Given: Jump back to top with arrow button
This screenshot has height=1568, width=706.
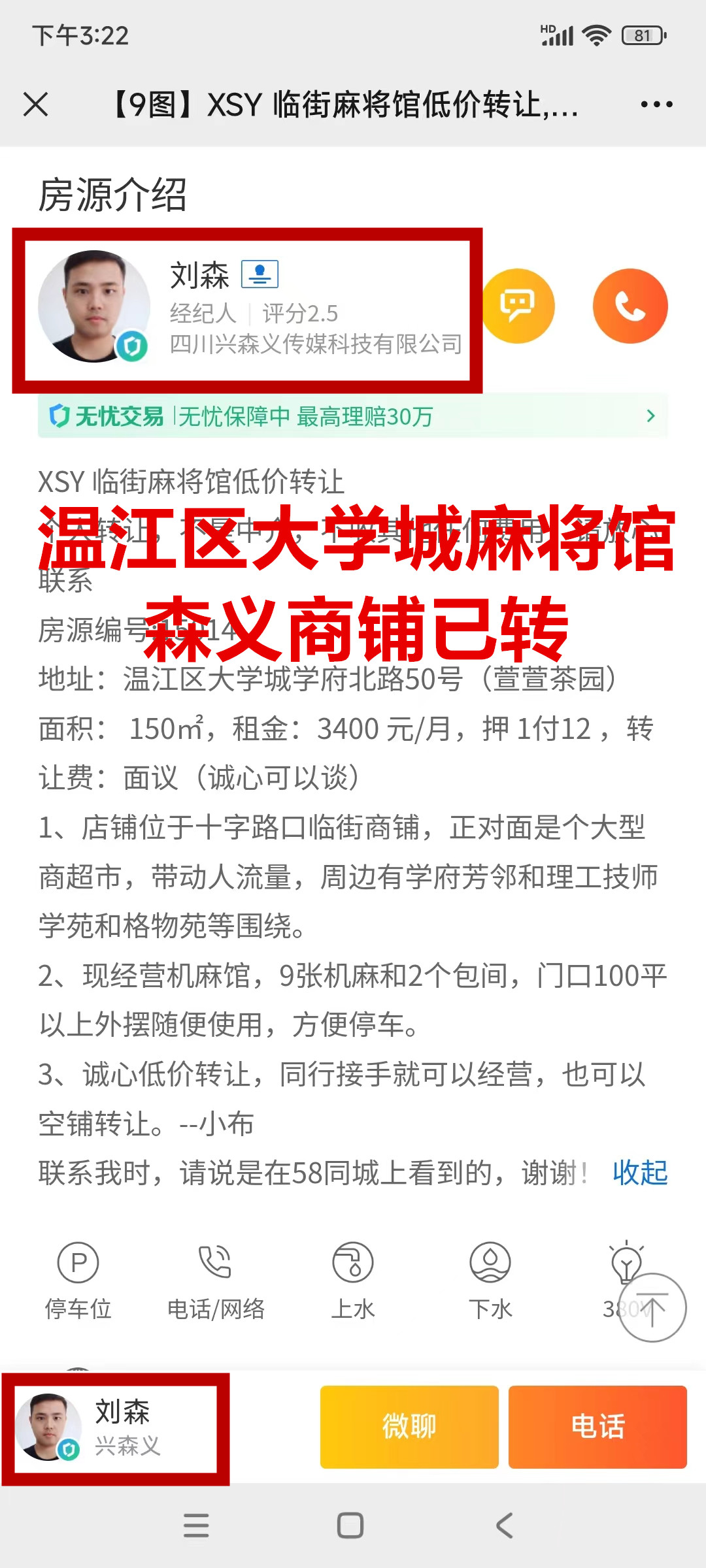Looking at the screenshot, I should pos(652,1308).
